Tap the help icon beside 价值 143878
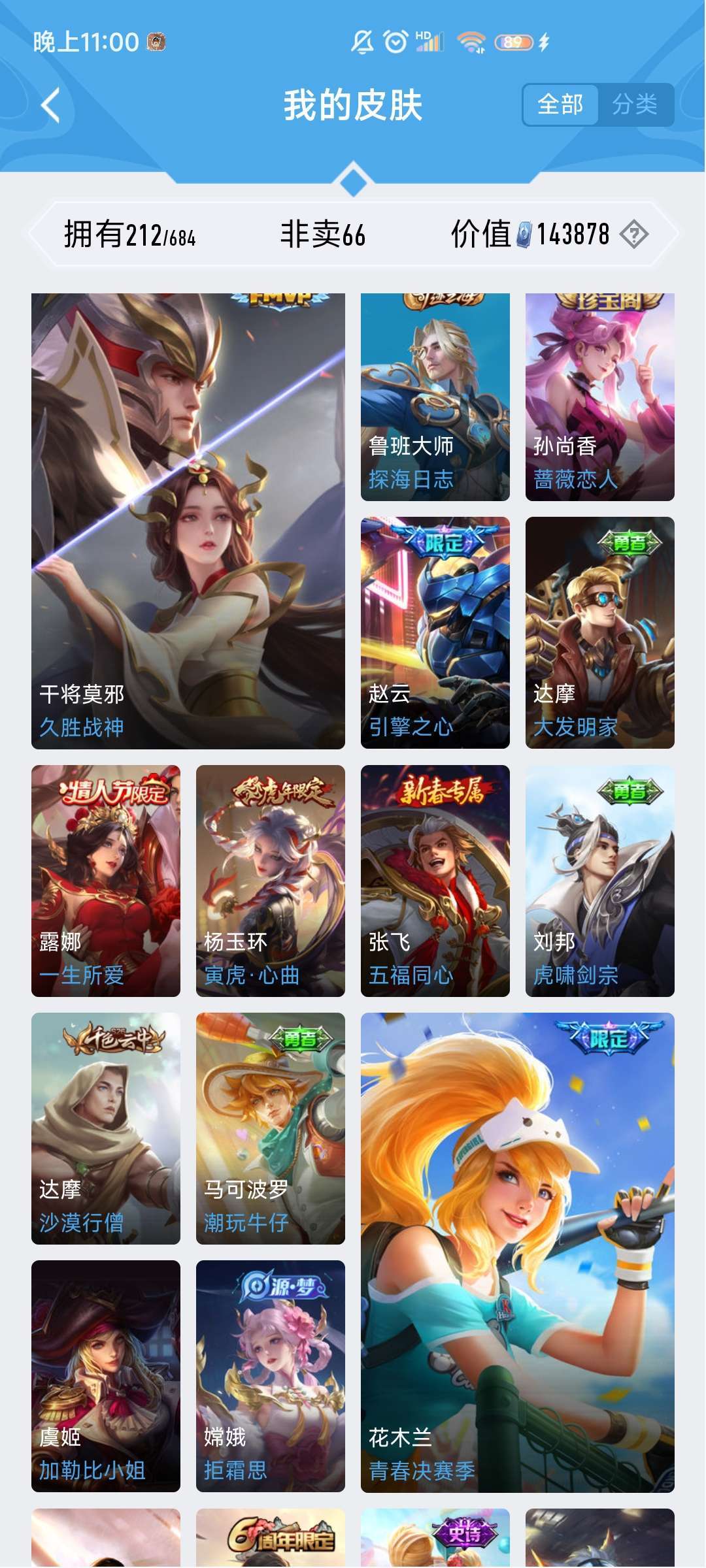Screen dimensions: 706x1568 pyautogui.click(x=633, y=234)
